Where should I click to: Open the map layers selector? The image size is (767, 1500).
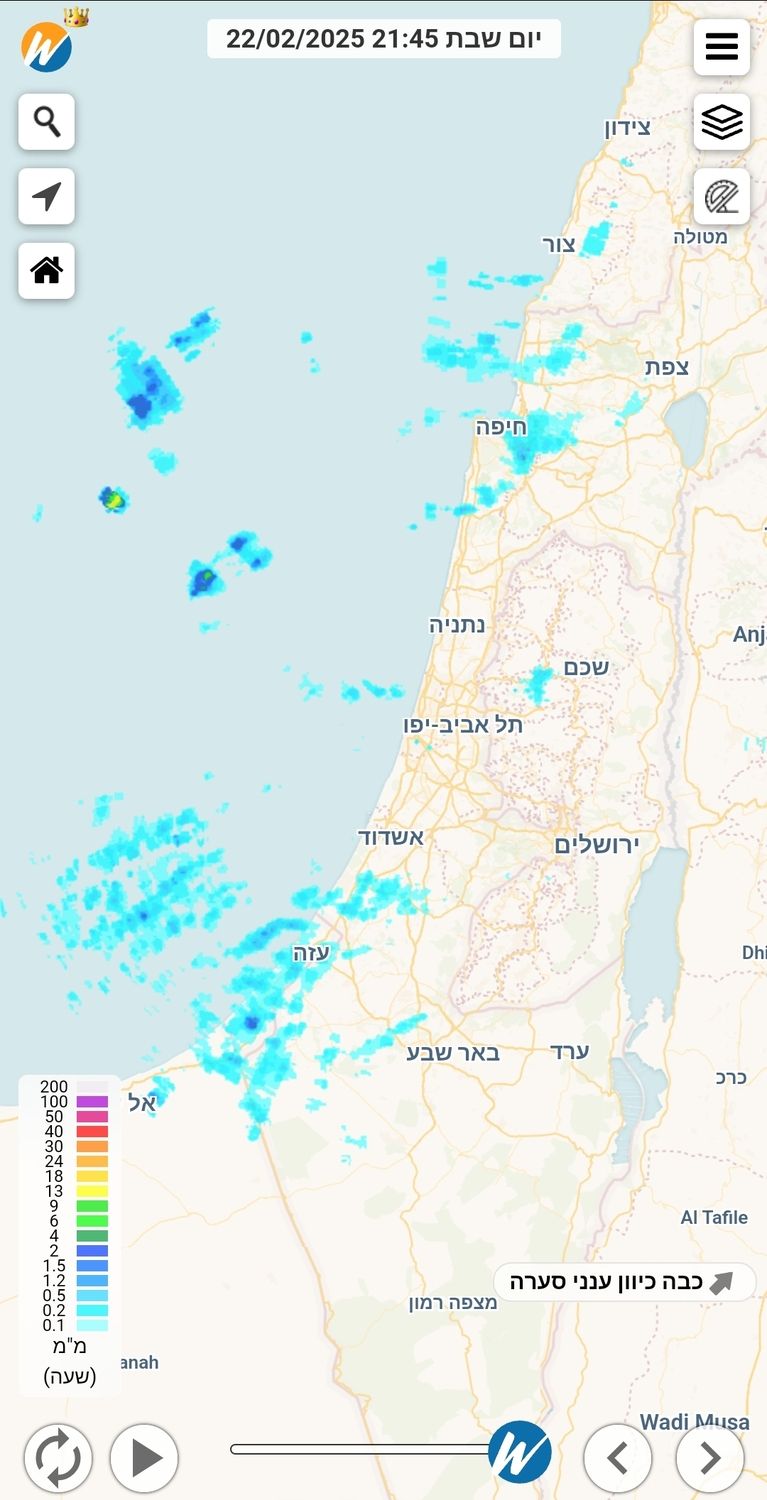click(721, 122)
